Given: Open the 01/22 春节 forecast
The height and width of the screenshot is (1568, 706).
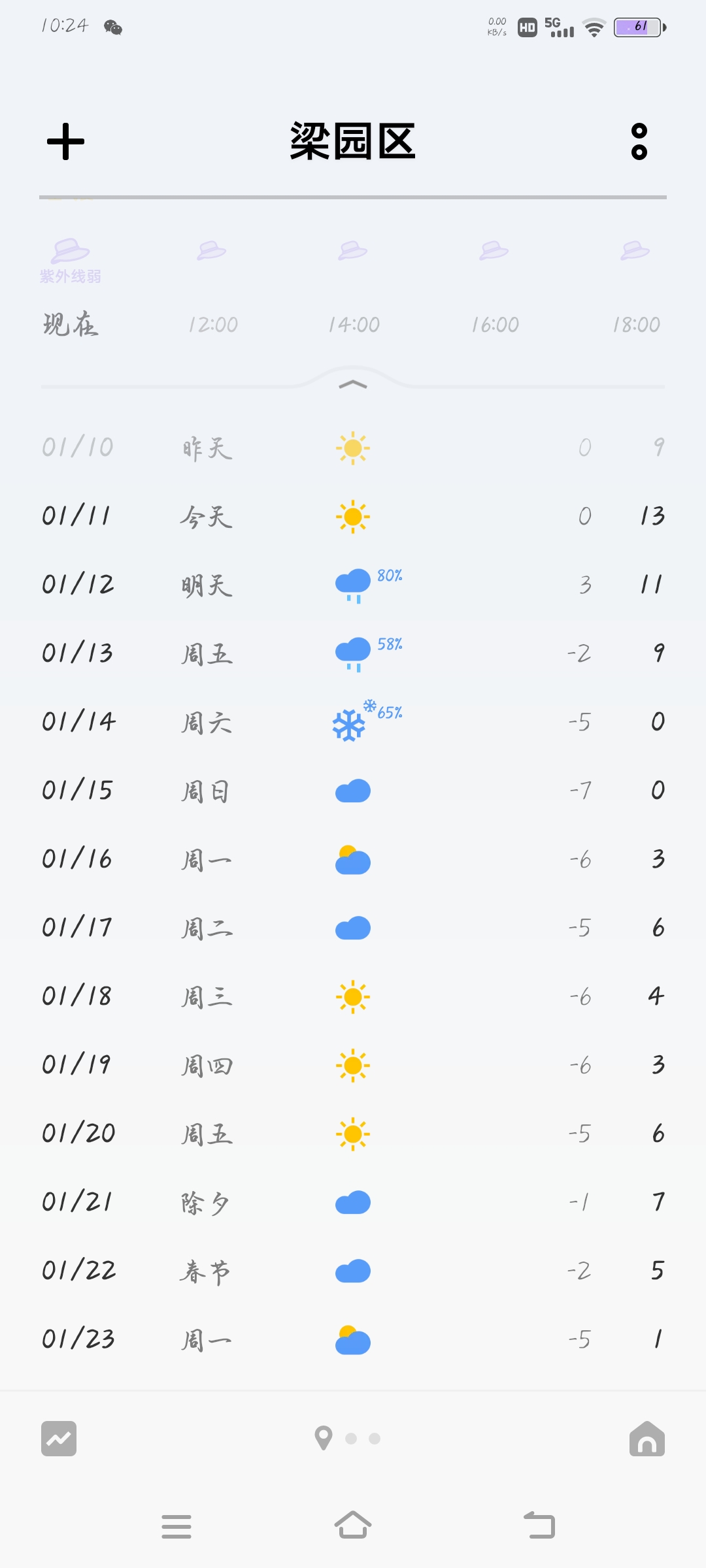Looking at the screenshot, I should point(353,1271).
